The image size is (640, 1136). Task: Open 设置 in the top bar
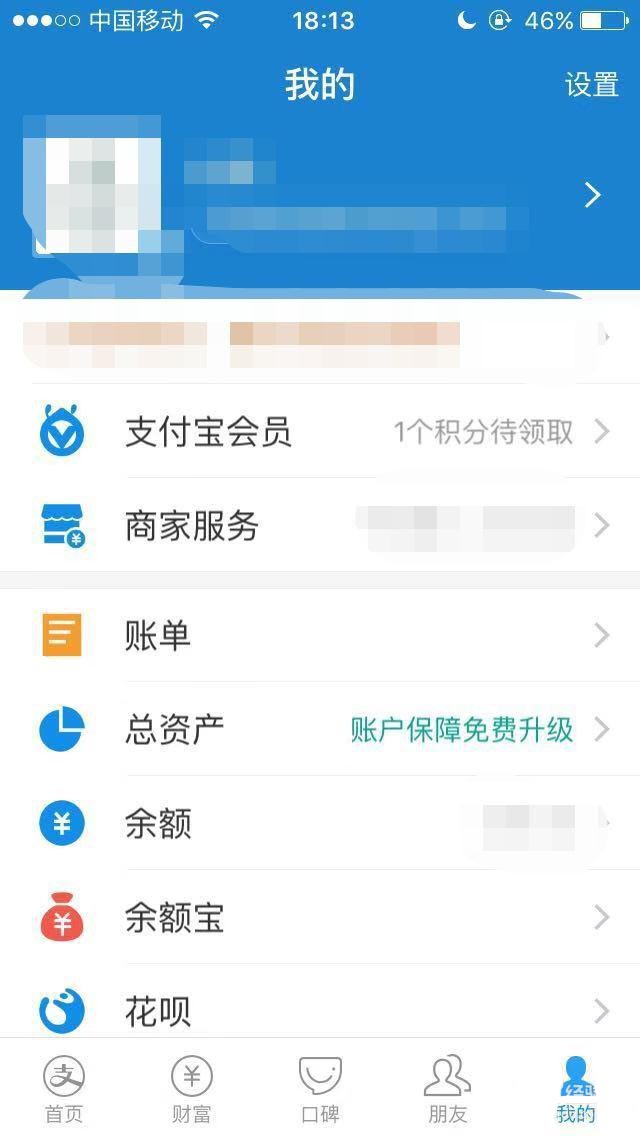click(x=592, y=85)
